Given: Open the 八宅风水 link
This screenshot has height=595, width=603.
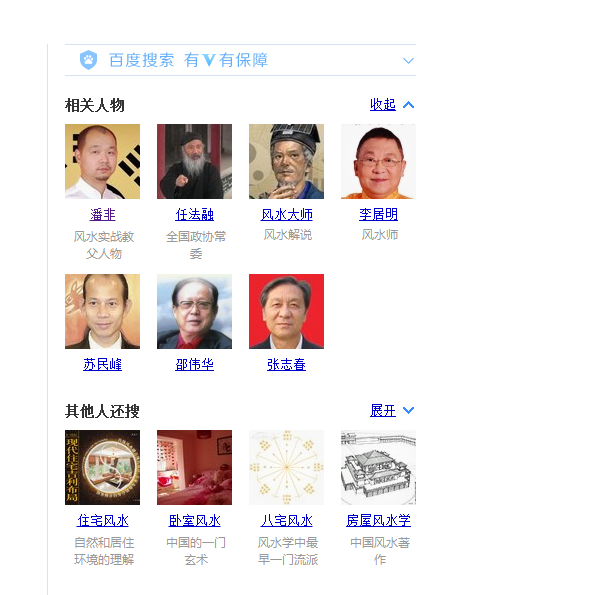Looking at the screenshot, I should click(x=286, y=520).
